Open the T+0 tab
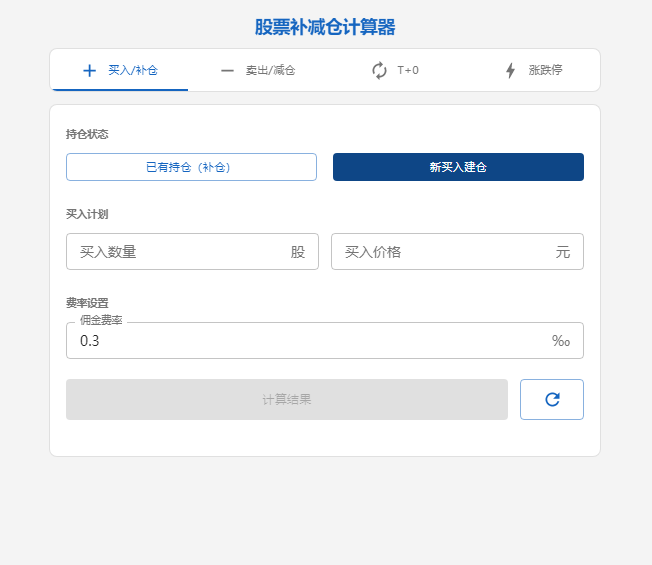652x565 pixels. click(394, 70)
